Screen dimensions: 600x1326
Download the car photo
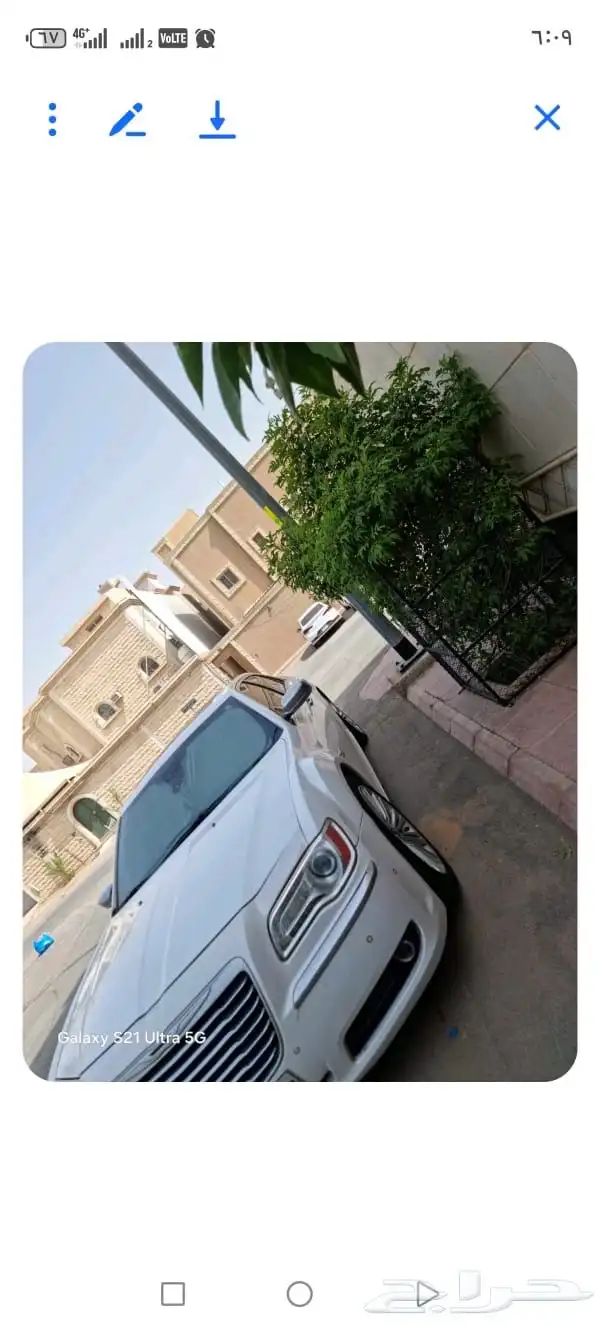217,119
